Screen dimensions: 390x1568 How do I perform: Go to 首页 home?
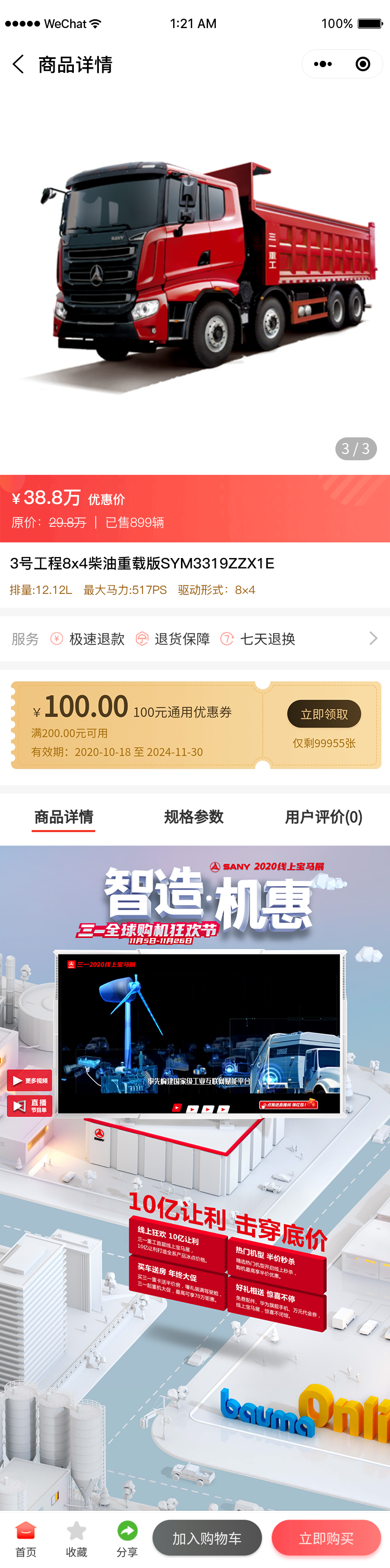point(25,1538)
